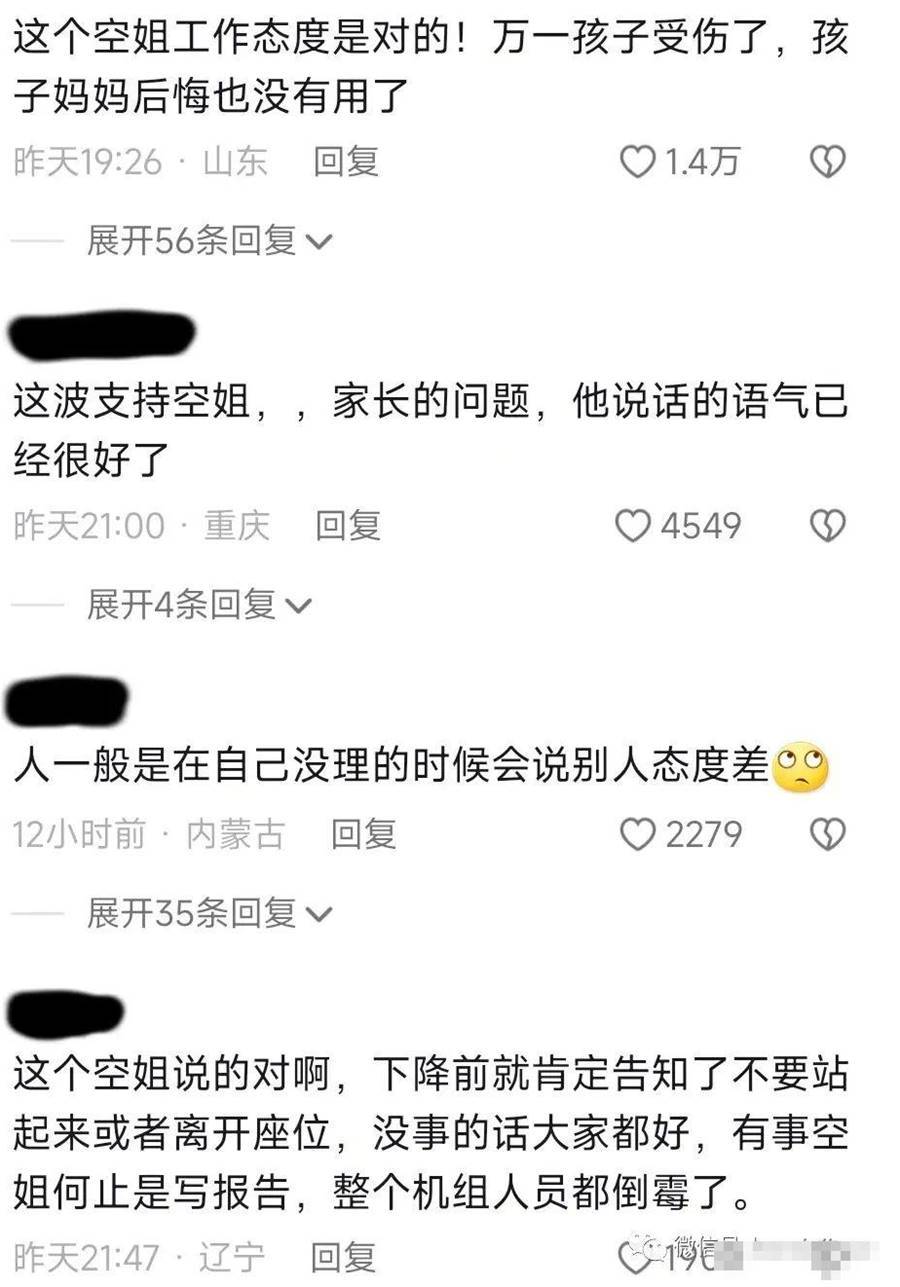Dislike the 12小时前 comment
This screenshot has width=900, height=1287.
[x=827, y=834]
